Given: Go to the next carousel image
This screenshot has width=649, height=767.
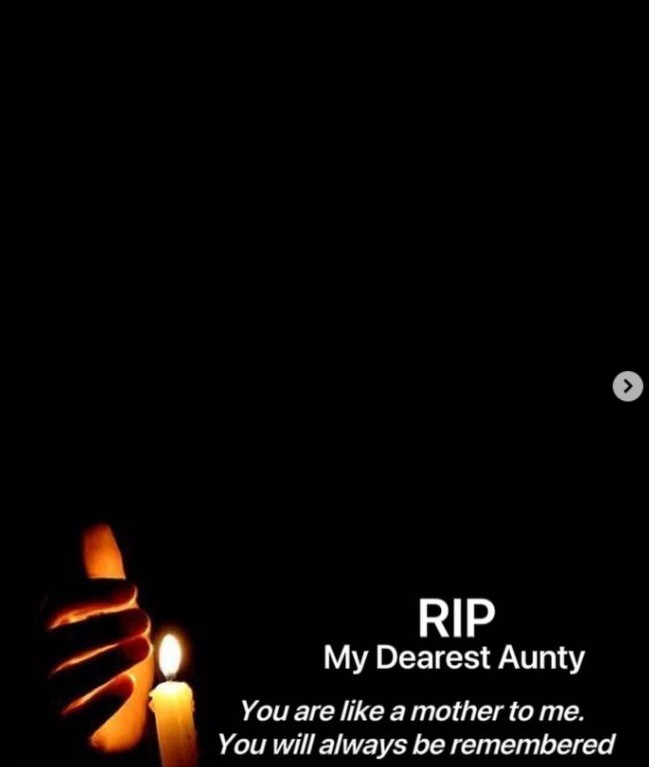Looking at the screenshot, I should [627, 386].
